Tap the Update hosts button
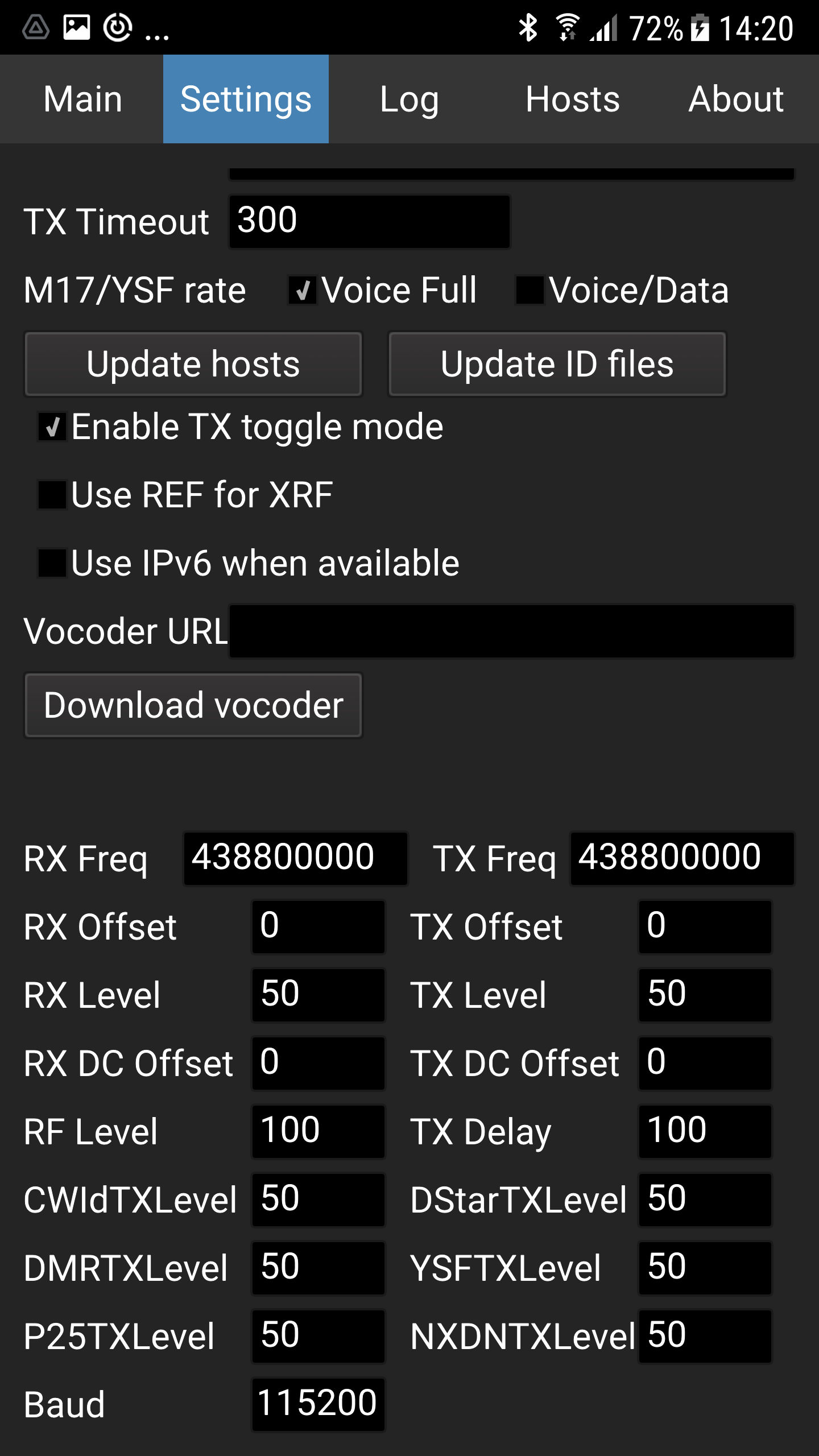 click(193, 364)
